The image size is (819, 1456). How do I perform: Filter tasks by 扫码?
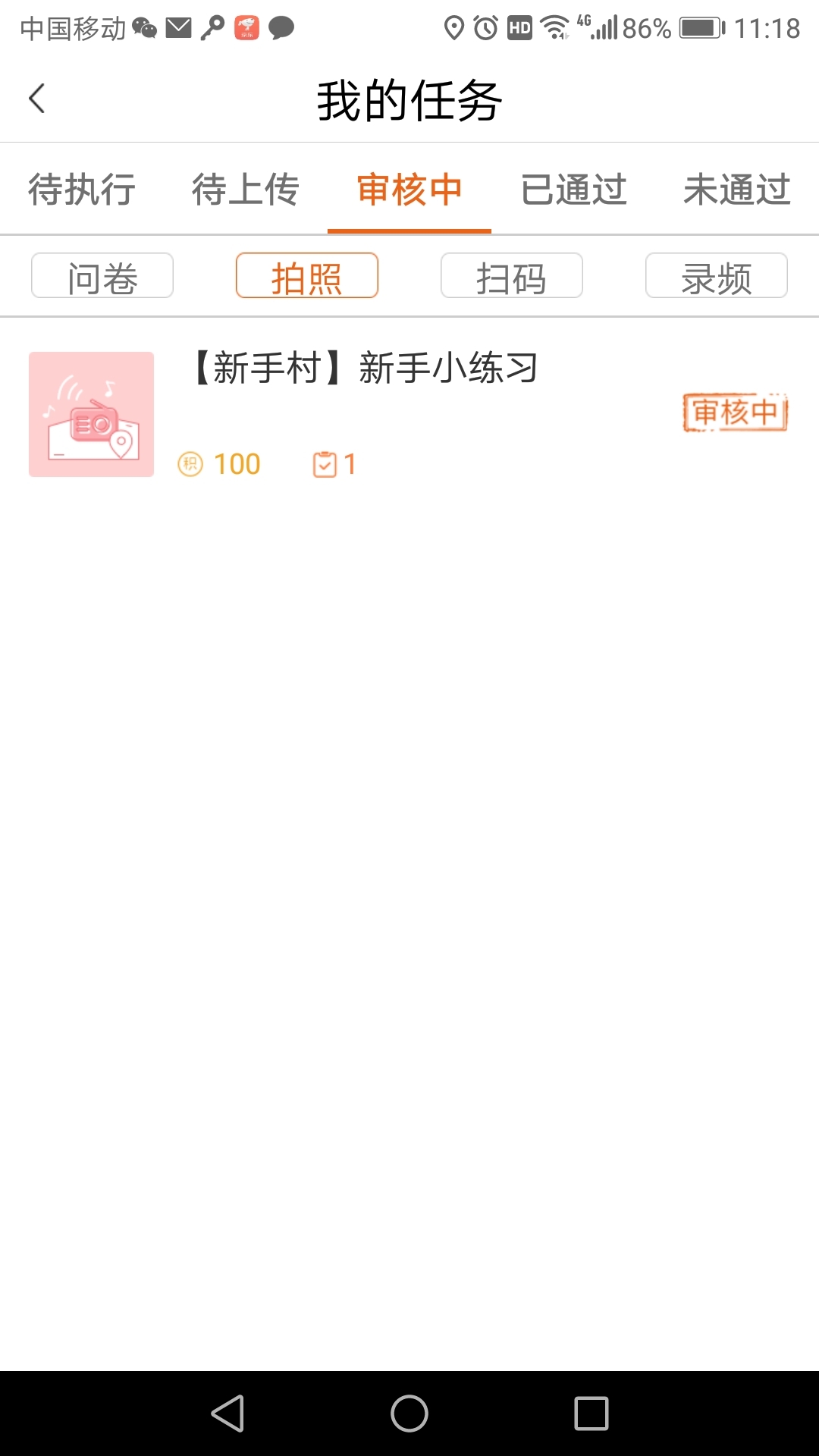(x=512, y=276)
